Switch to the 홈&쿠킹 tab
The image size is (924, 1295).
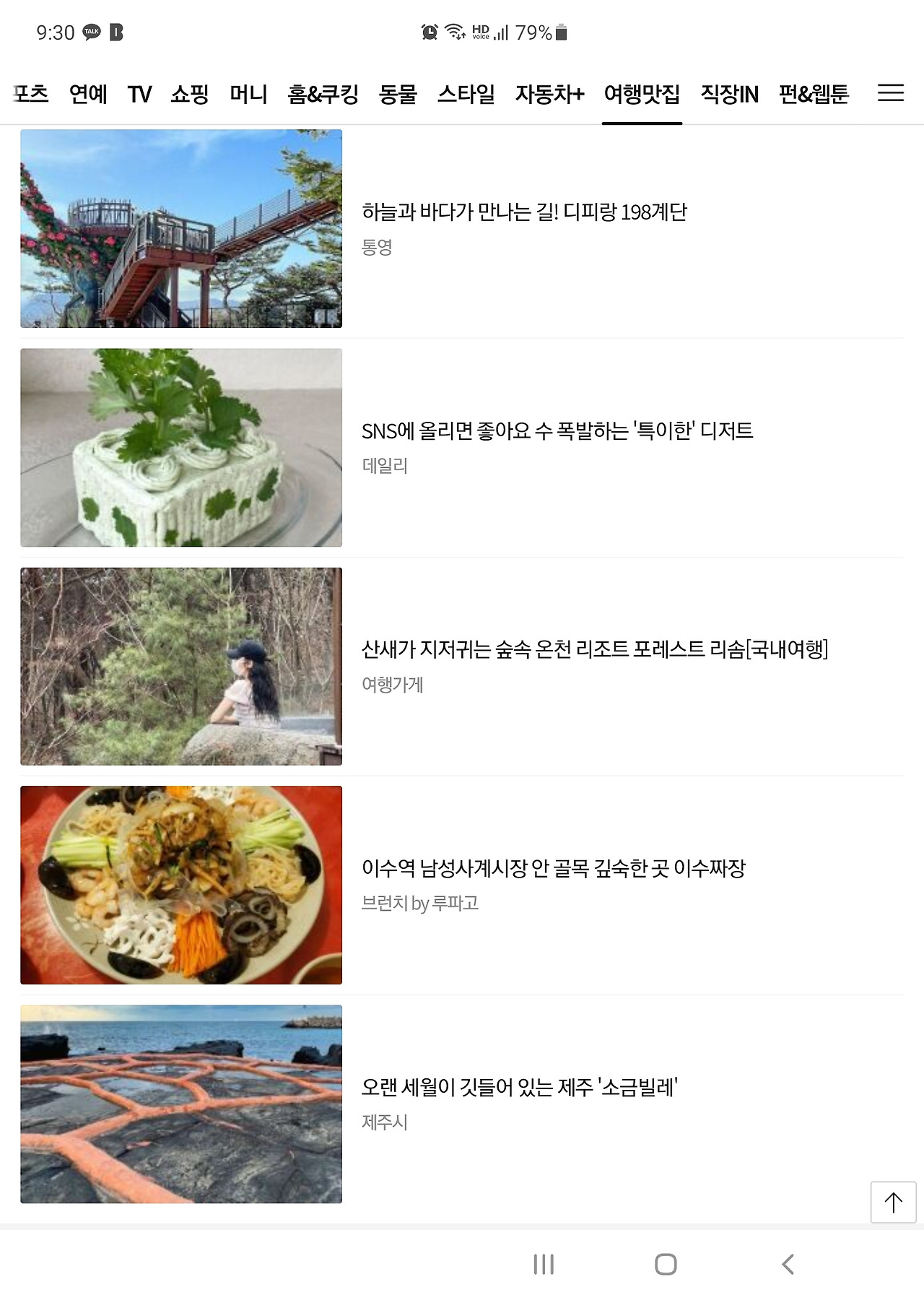coord(323,94)
